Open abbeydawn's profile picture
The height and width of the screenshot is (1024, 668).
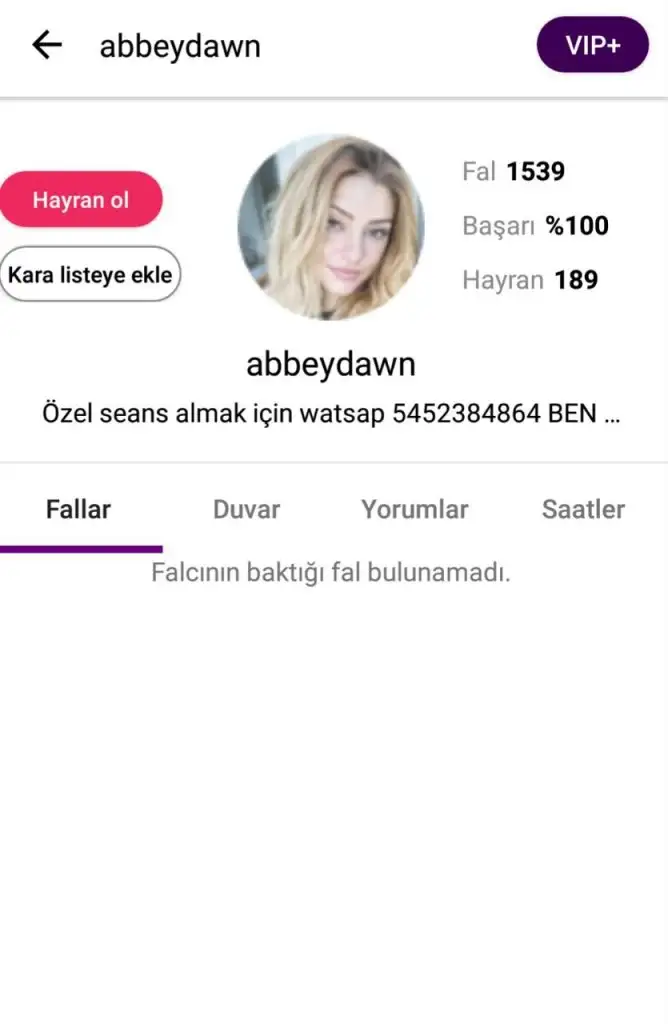(x=331, y=227)
